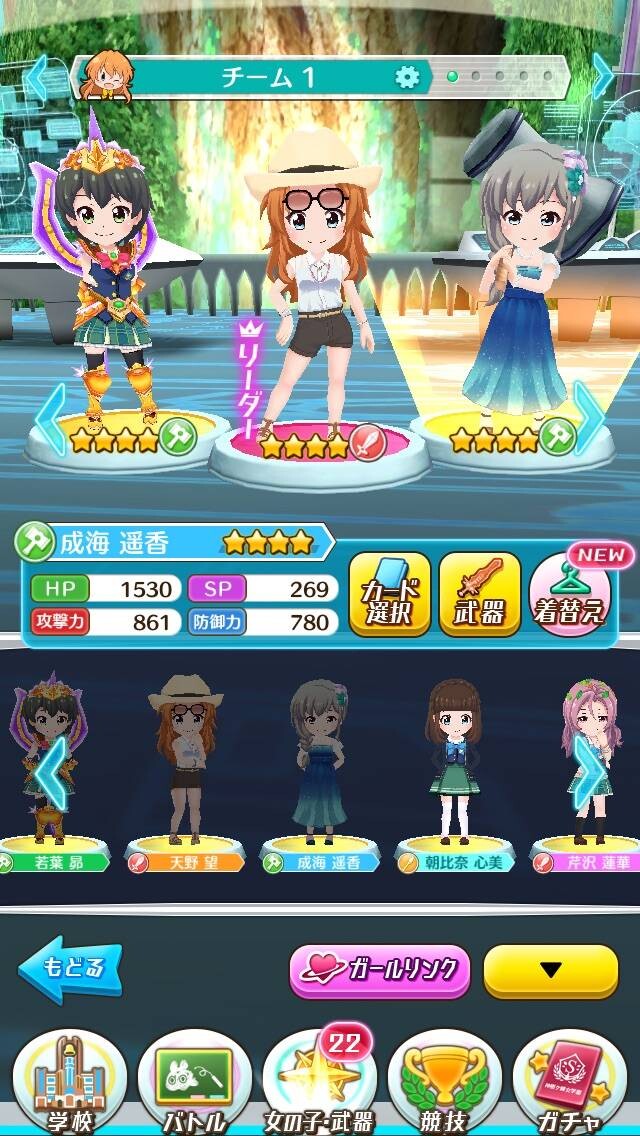This screenshot has height=1136, width=640.
Task: Select the leader character in the center slot
Action: click(x=316, y=290)
